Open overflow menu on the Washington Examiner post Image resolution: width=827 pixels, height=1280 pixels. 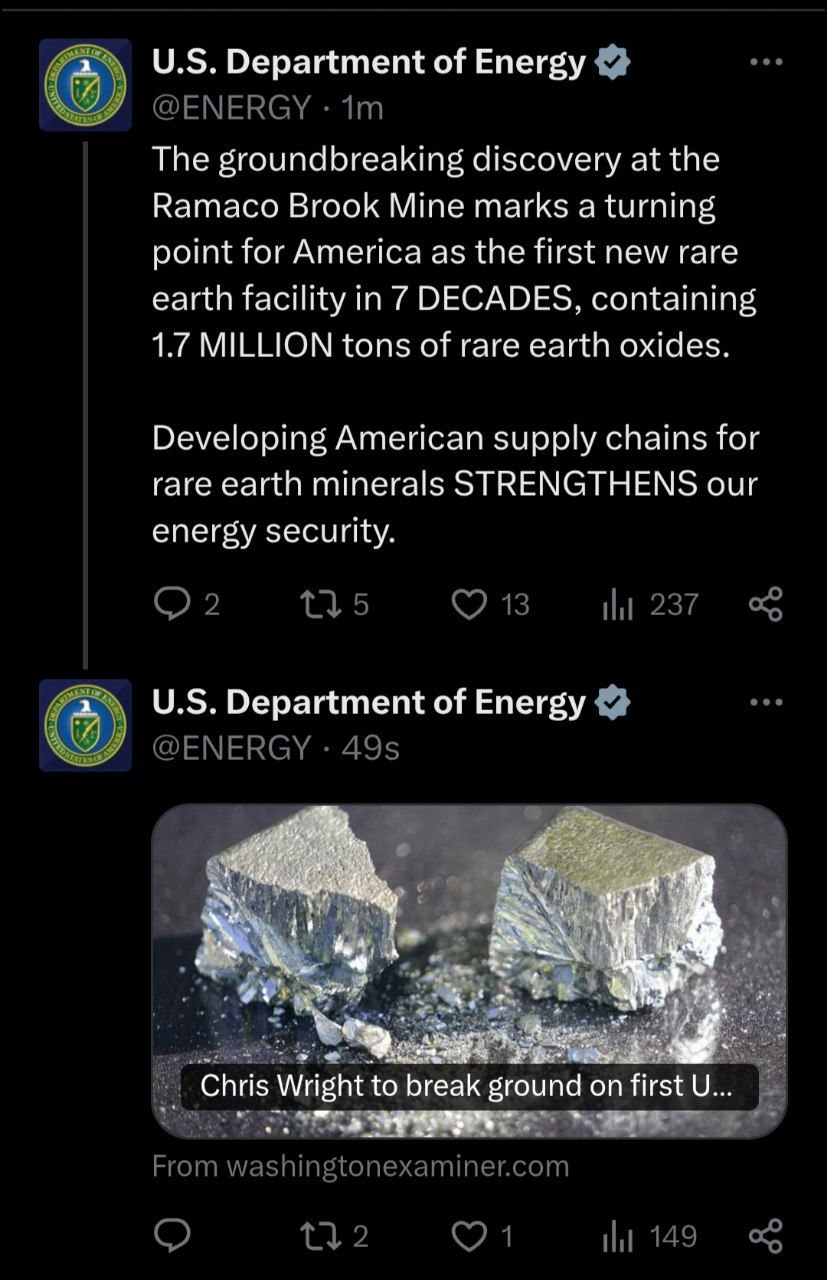[766, 702]
